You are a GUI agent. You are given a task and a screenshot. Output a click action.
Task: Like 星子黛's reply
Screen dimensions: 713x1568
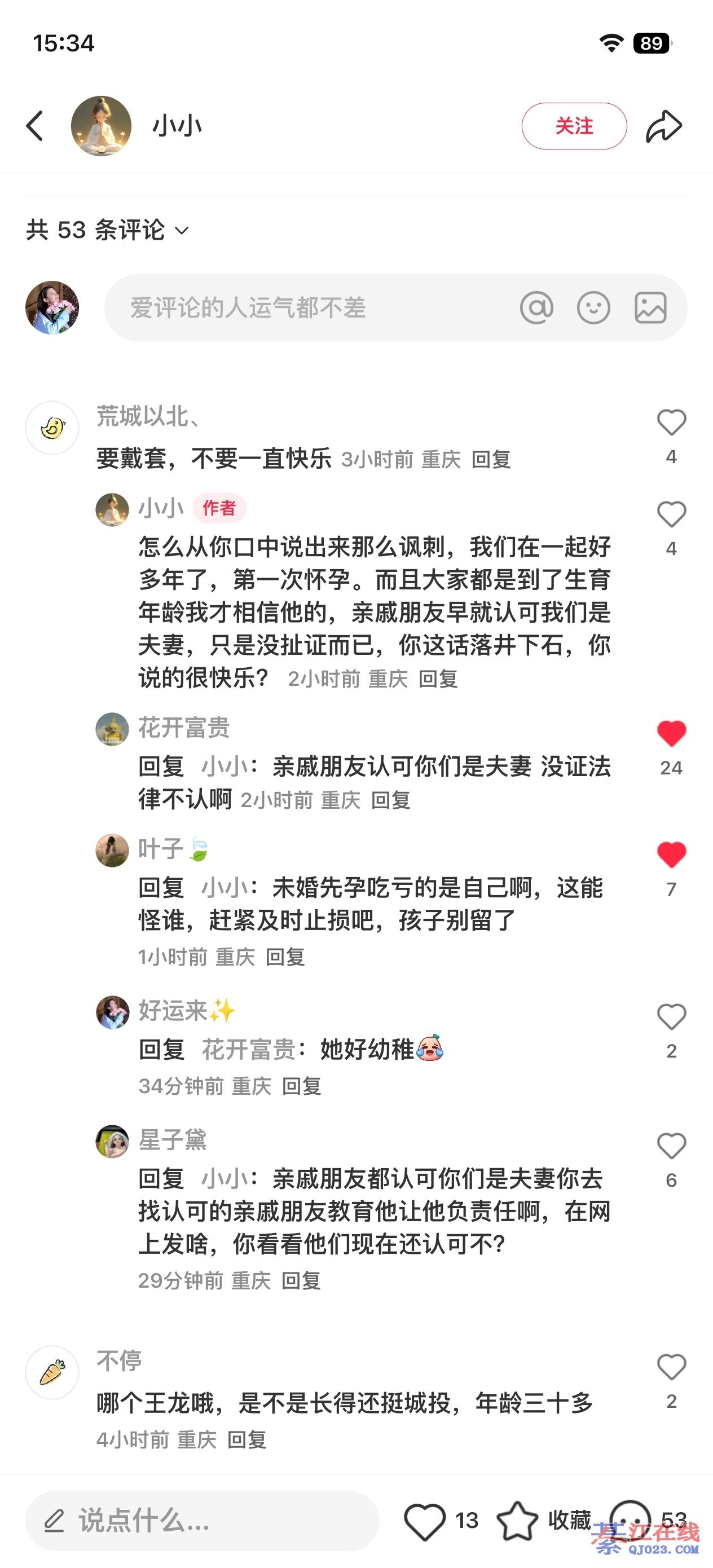coord(671,1146)
